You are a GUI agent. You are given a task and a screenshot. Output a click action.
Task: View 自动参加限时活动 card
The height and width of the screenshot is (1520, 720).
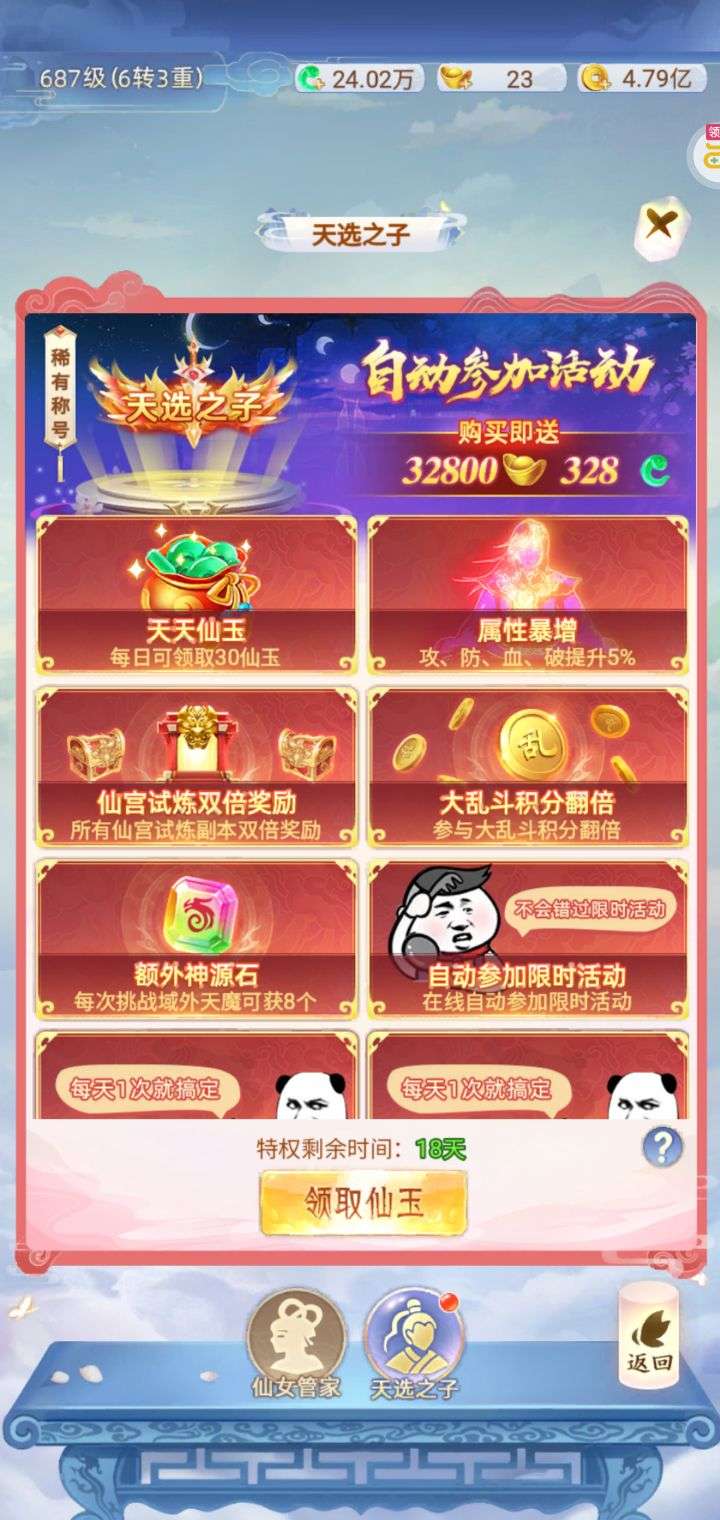point(528,938)
